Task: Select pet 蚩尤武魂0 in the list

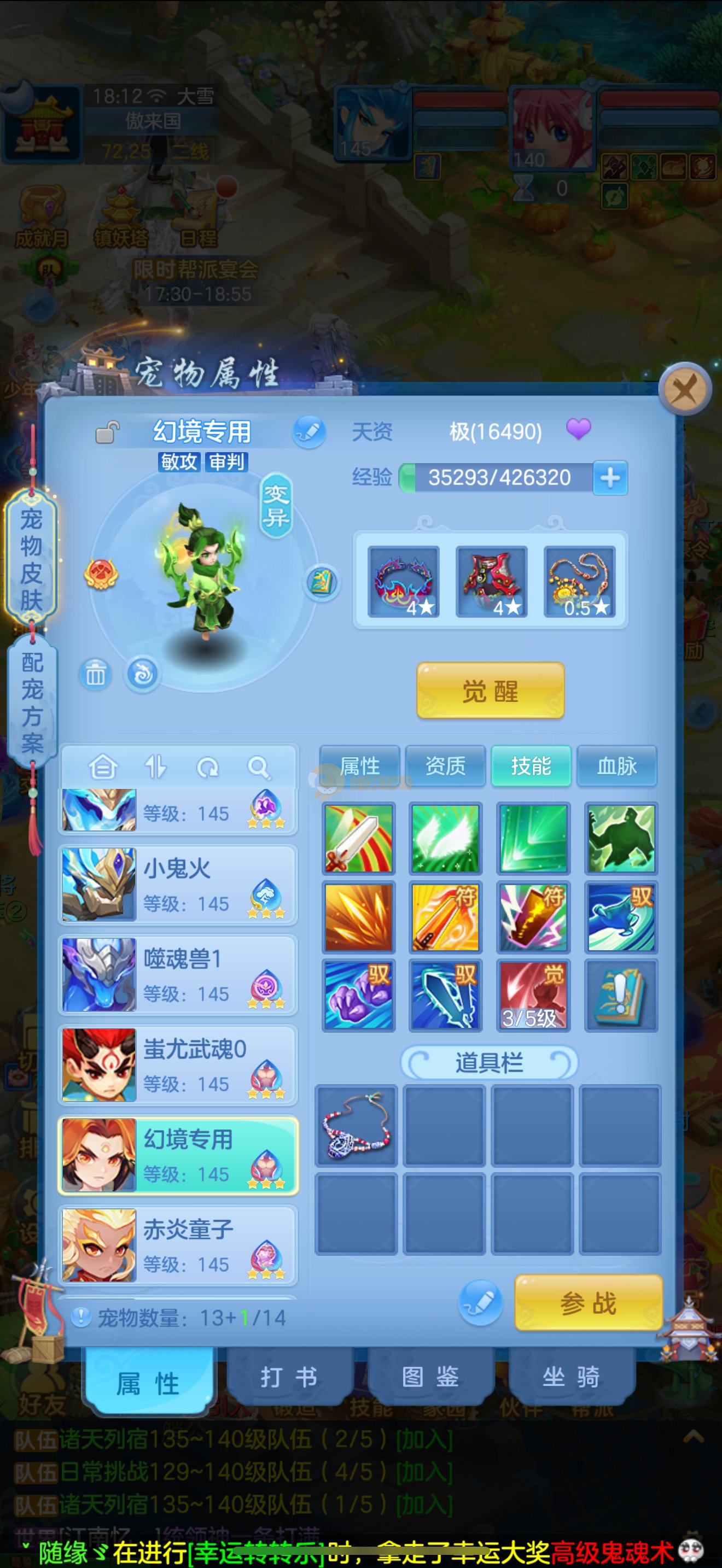Action: [178, 1064]
